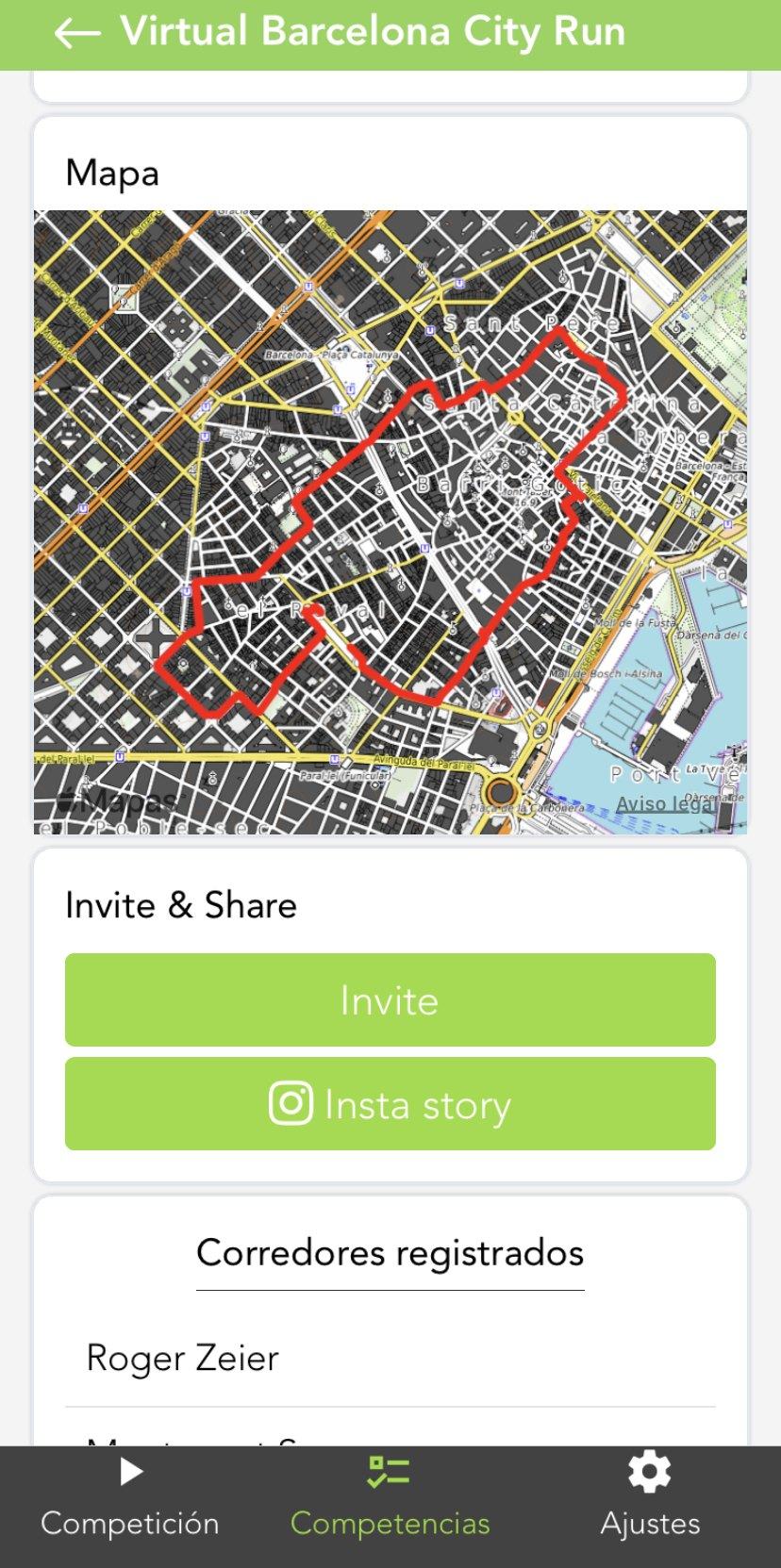Tap the Invite button

coord(390,999)
